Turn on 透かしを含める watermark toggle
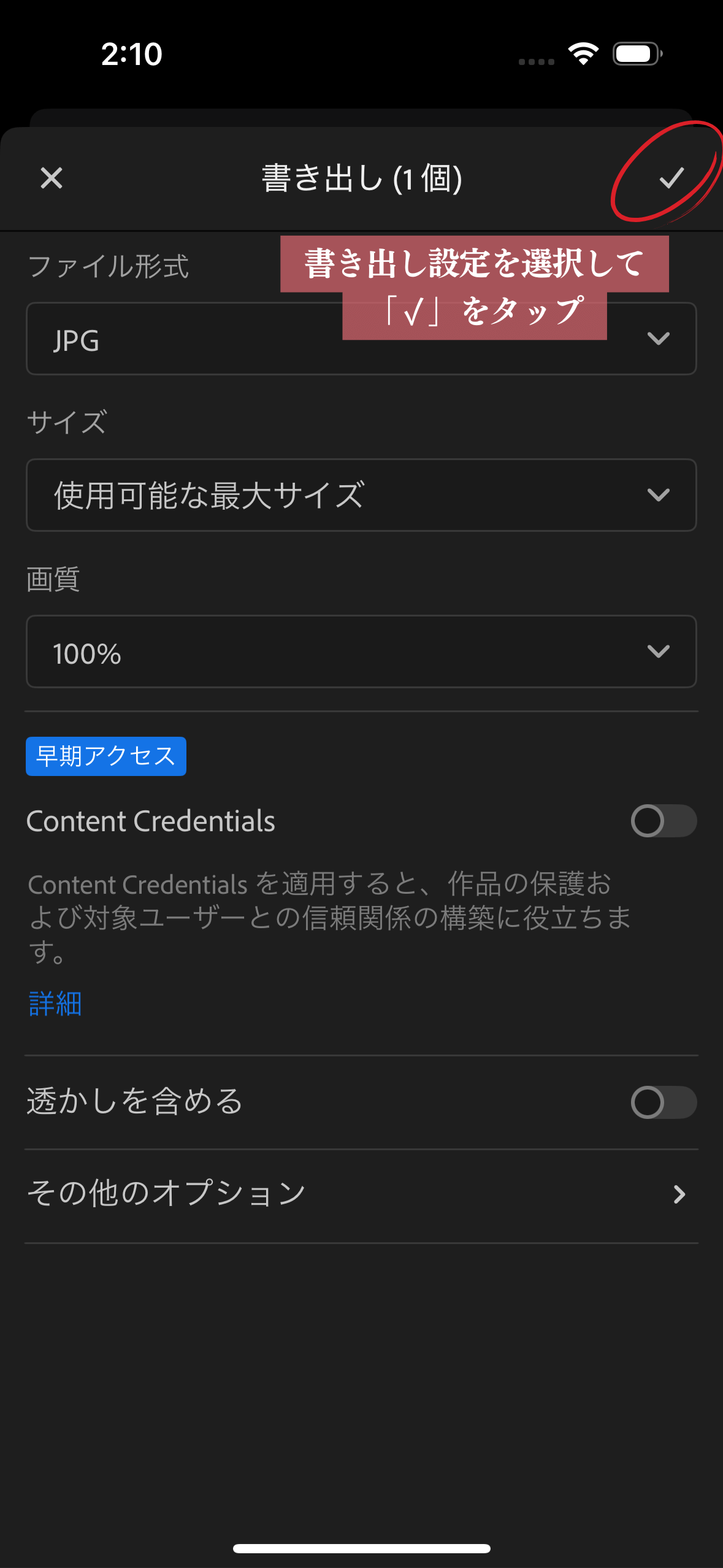This screenshot has height=1568, width=723. pos(663,1102)
